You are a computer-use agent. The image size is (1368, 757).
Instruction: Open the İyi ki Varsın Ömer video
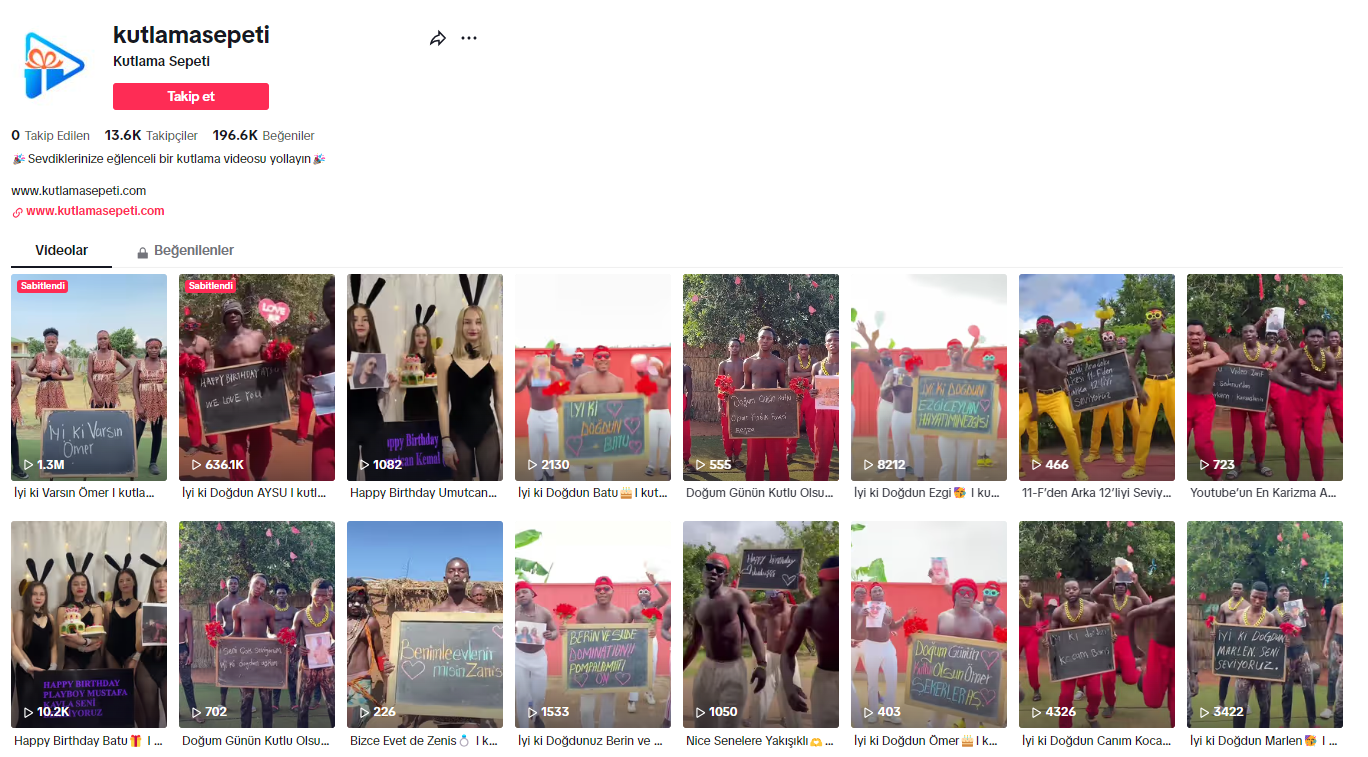coord(89,377)
